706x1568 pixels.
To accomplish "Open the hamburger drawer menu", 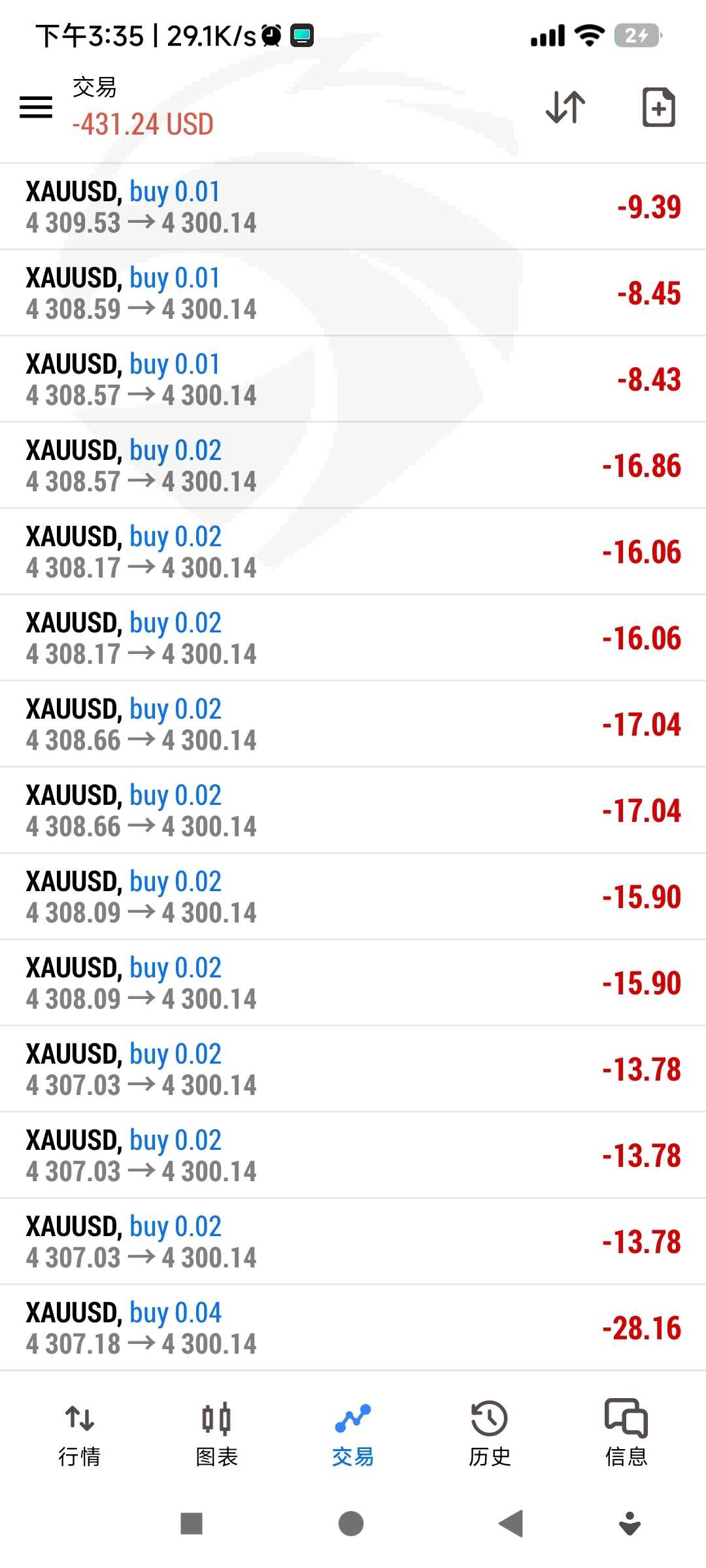I will tap(36, 107).
